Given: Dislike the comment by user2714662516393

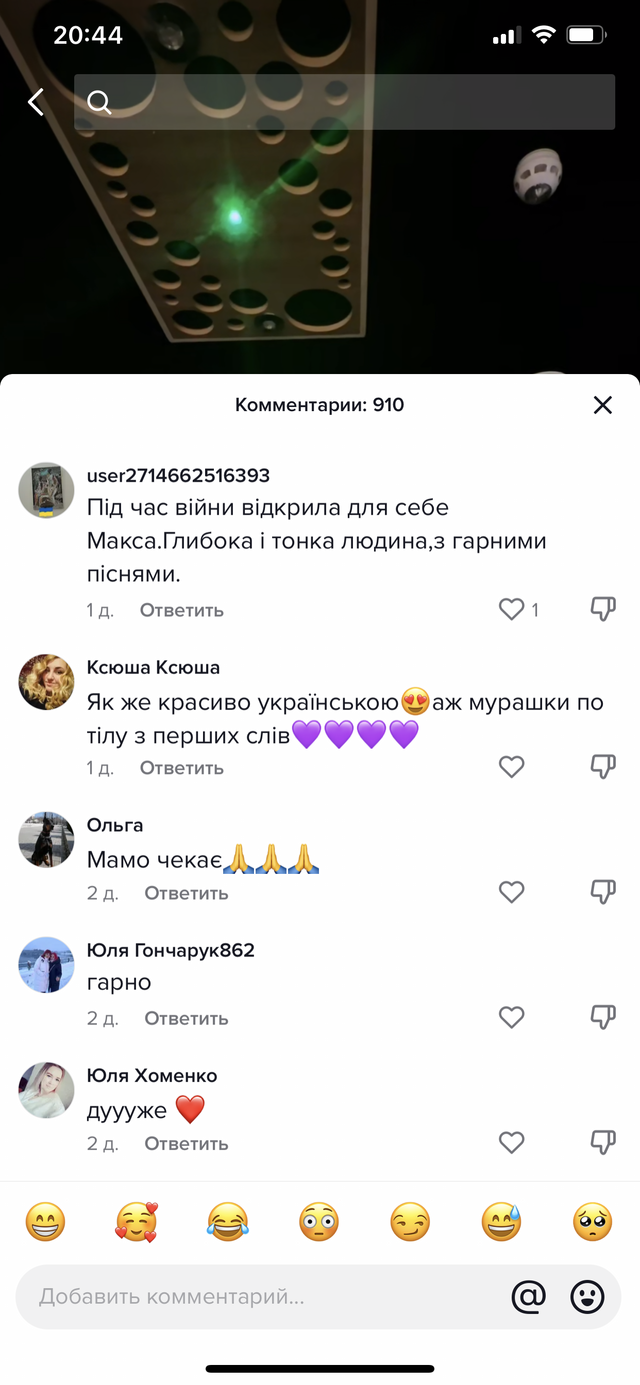Looking at the screenshot, I should [603, 610].
